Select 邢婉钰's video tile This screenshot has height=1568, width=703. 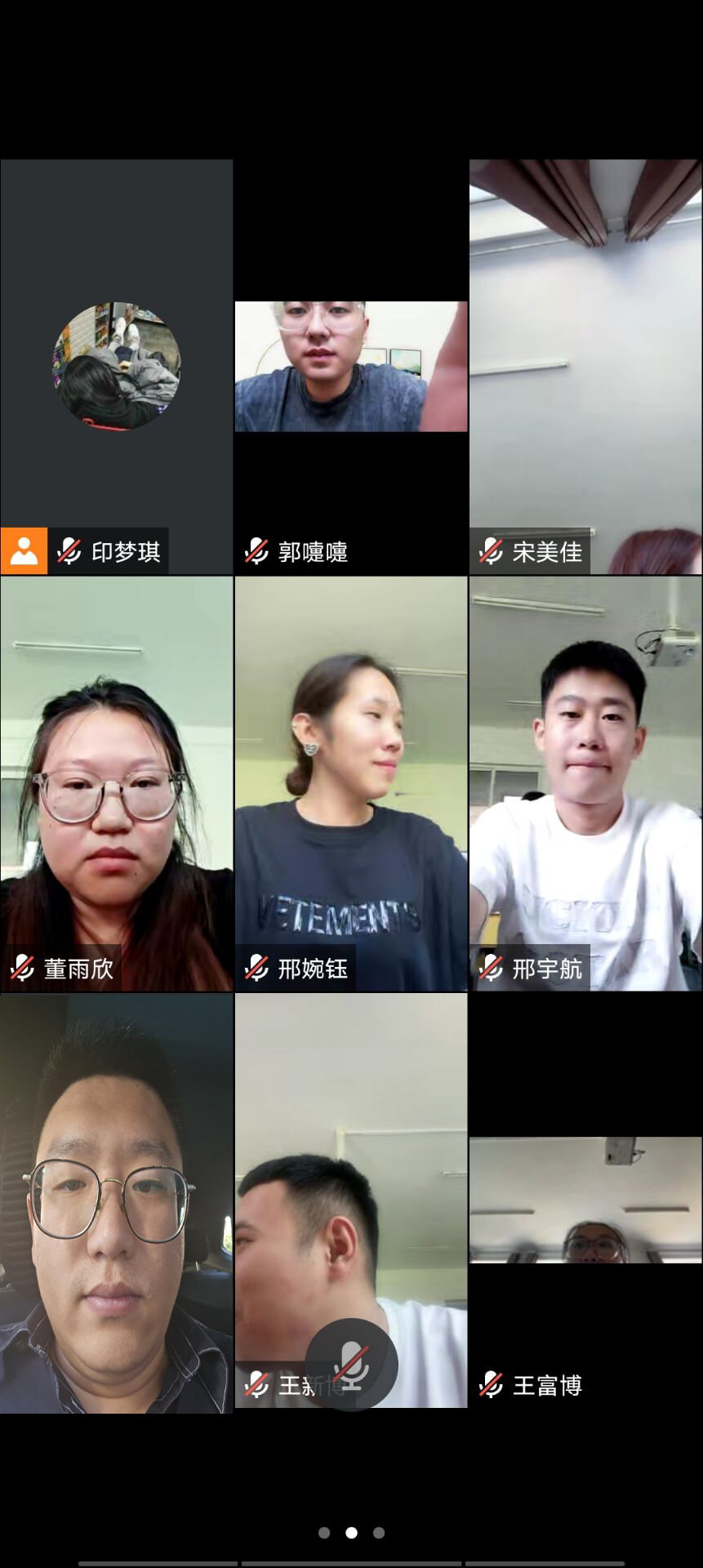coord(351,784)
